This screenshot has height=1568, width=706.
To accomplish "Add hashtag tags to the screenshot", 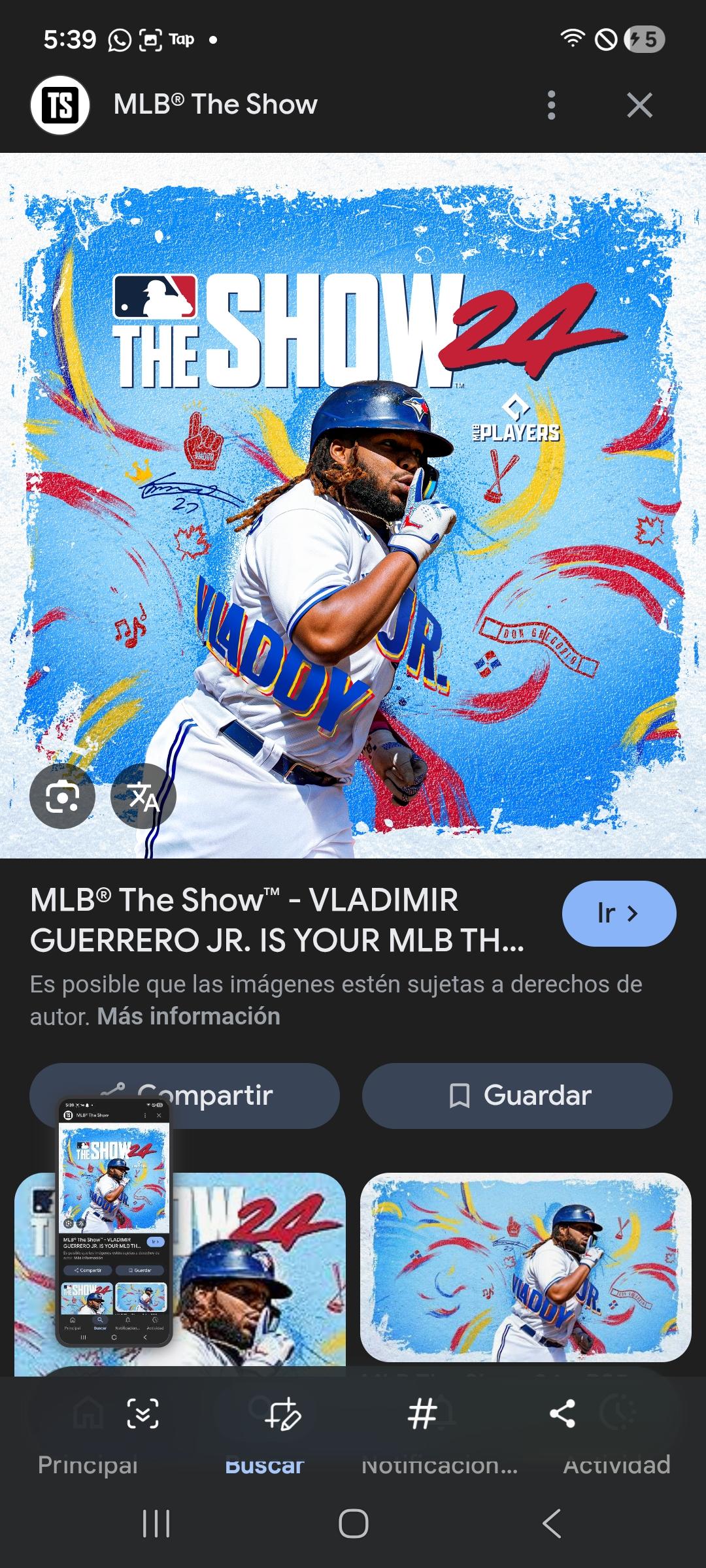I will click(x=422, y=1414).
